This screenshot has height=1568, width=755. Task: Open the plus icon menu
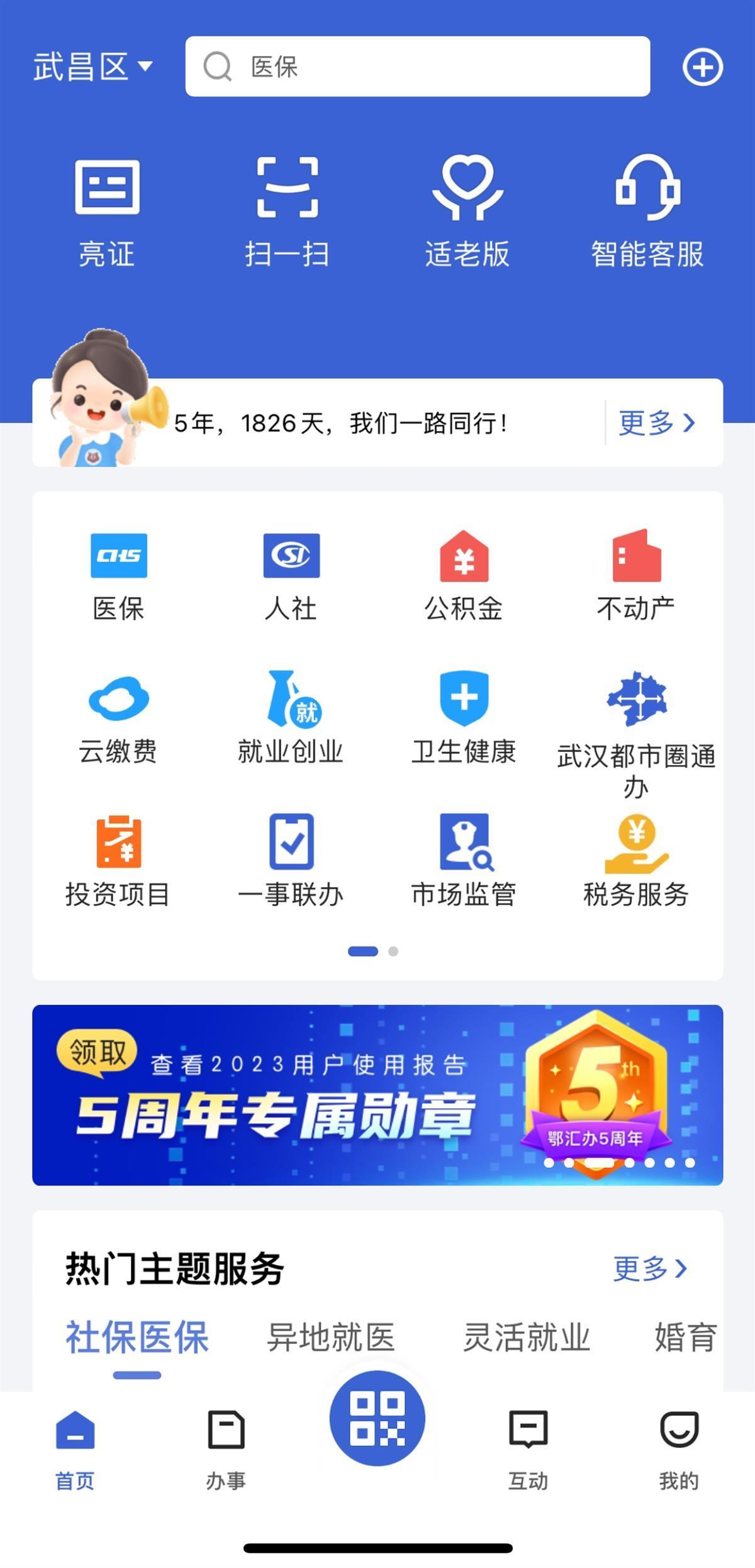tap(702, 67)
